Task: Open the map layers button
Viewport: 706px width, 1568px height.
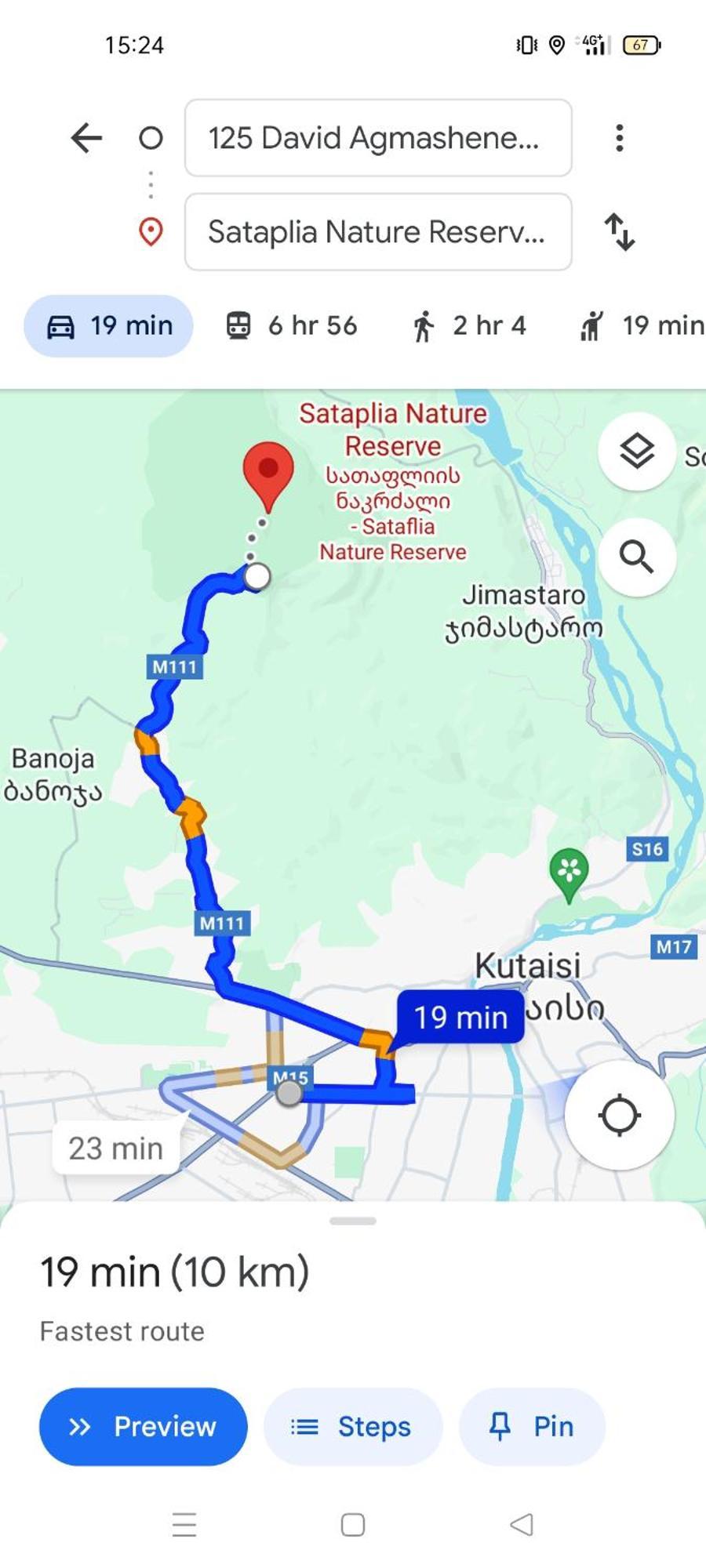Action: point(636,452)
